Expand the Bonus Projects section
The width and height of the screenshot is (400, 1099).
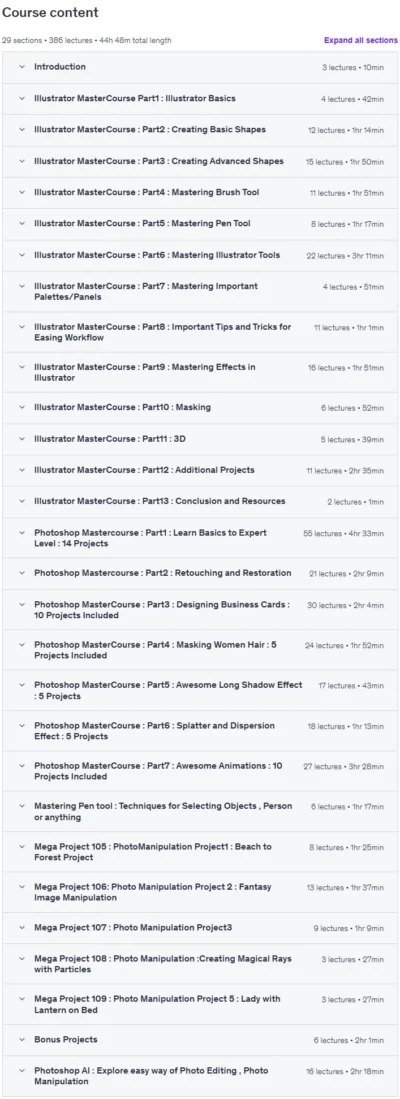(x=200, y=1040)
